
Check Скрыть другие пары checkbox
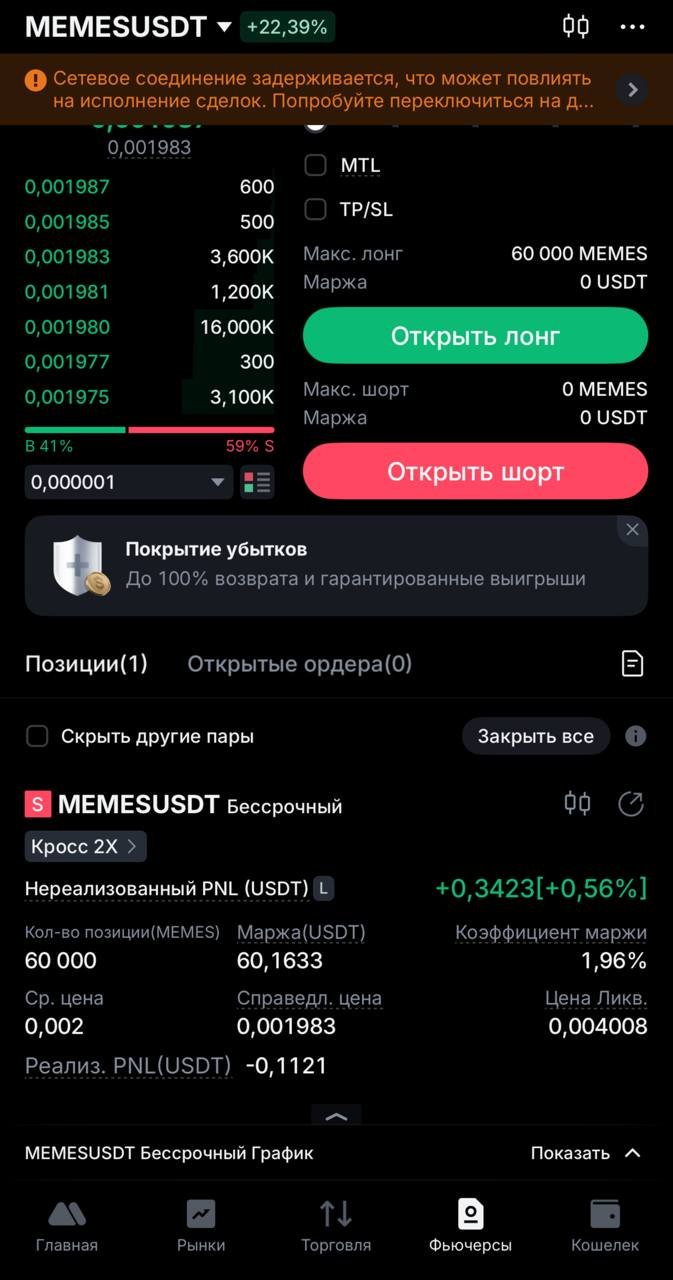37,737
